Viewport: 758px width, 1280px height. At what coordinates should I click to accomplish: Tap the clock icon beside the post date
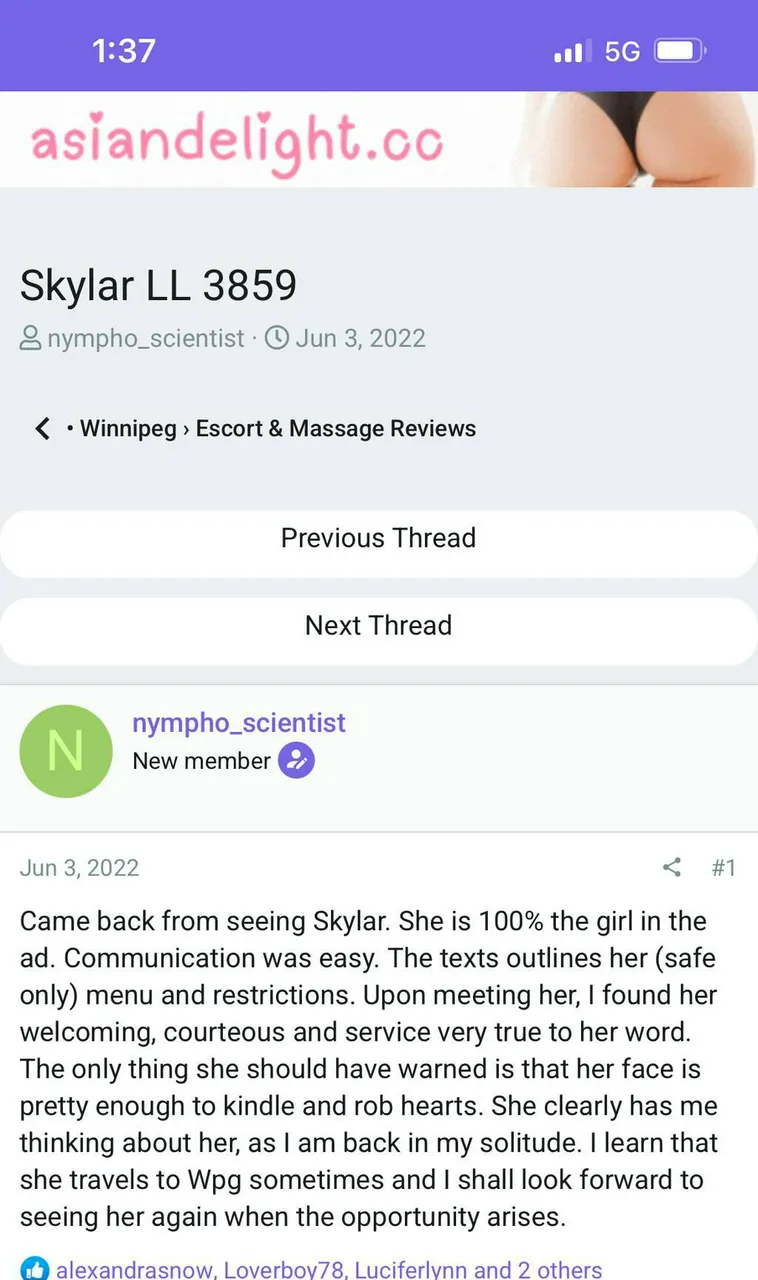pos(277,338)
